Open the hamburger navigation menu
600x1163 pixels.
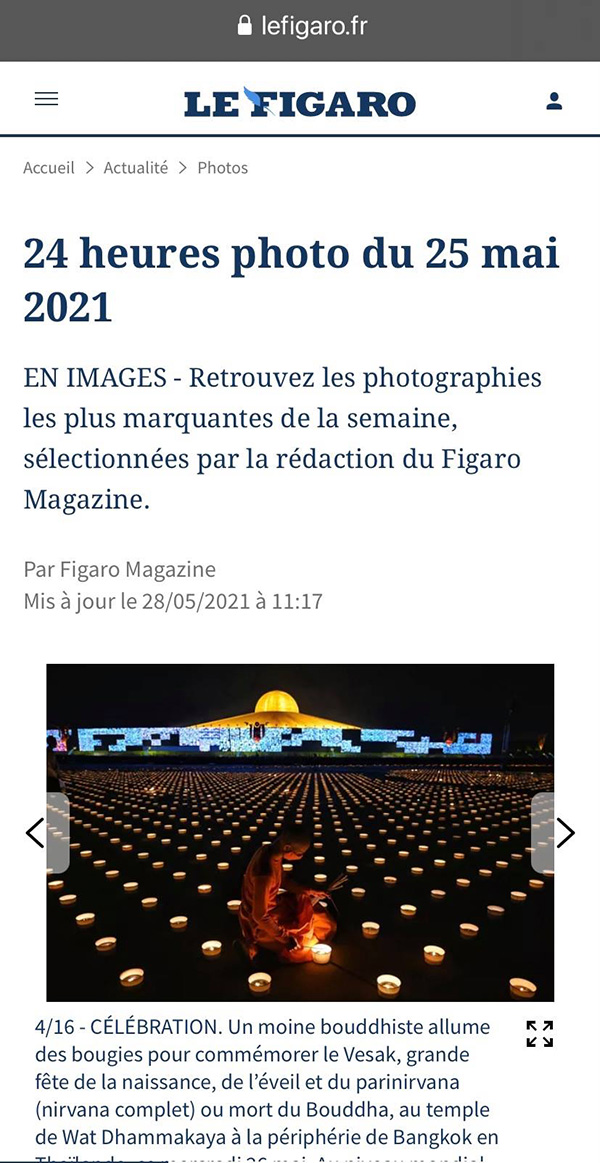[46, 99]
